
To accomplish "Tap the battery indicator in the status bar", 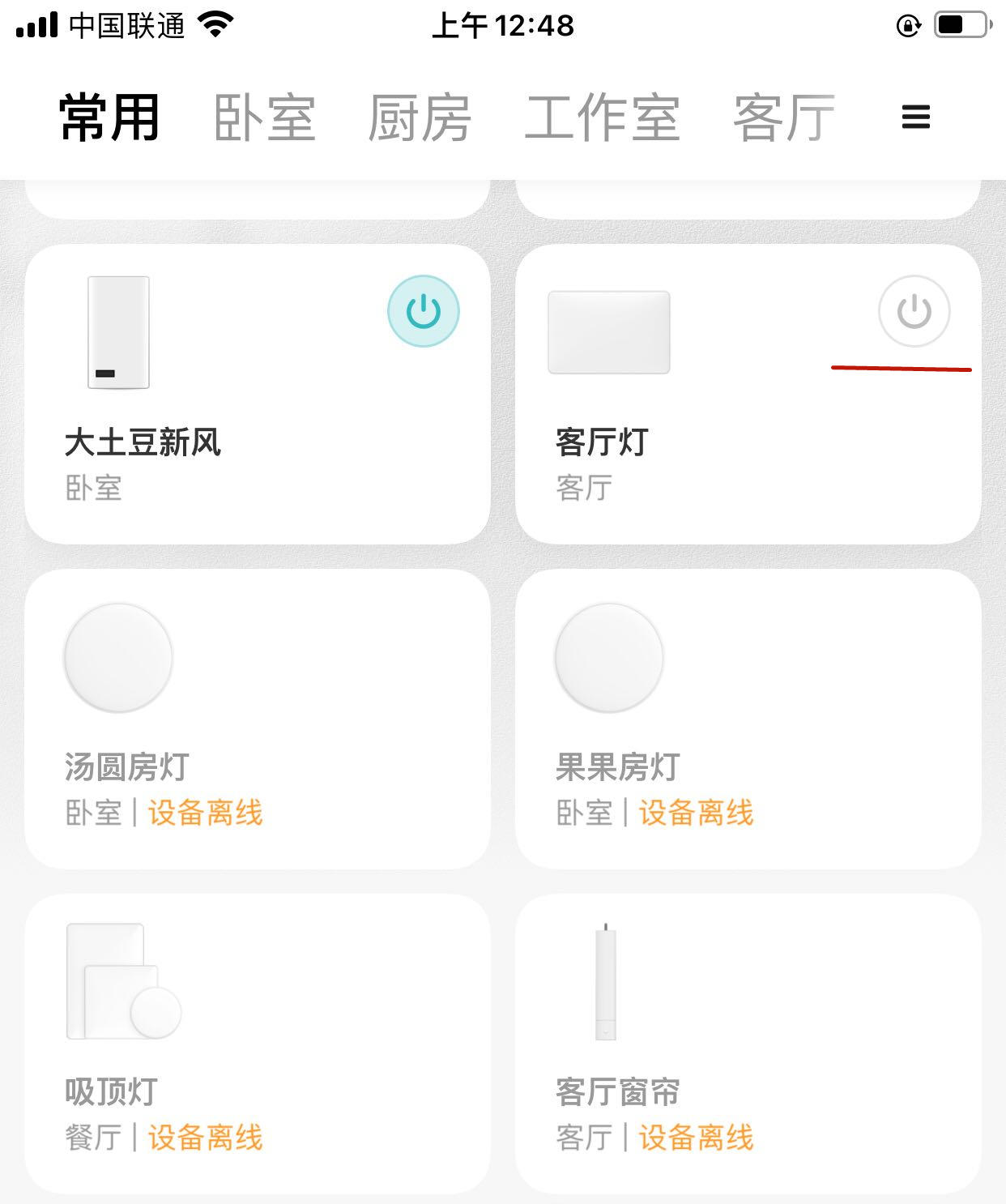I will coord(961,24).
